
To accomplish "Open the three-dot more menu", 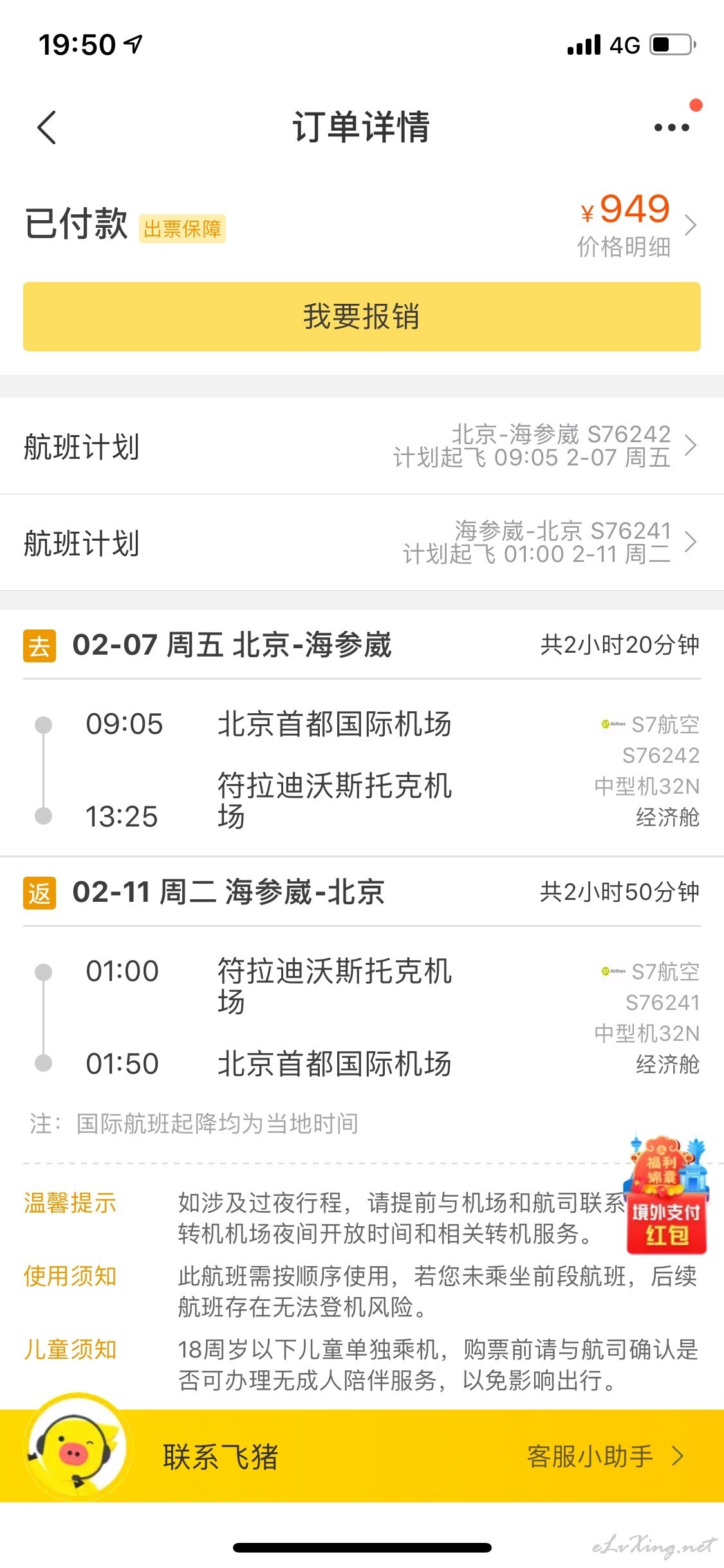I will [671, 127].
